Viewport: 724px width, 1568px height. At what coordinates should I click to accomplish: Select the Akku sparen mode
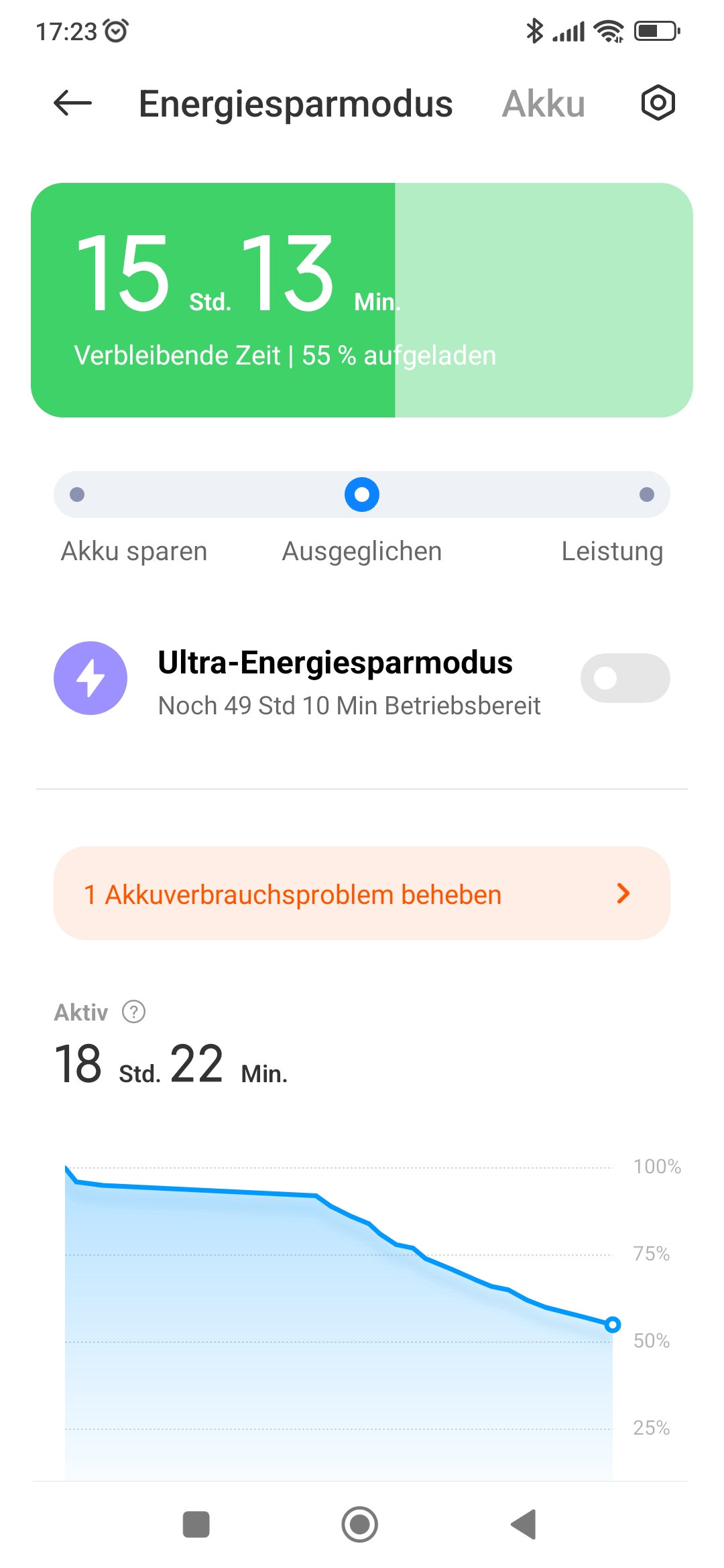[78, 495]
